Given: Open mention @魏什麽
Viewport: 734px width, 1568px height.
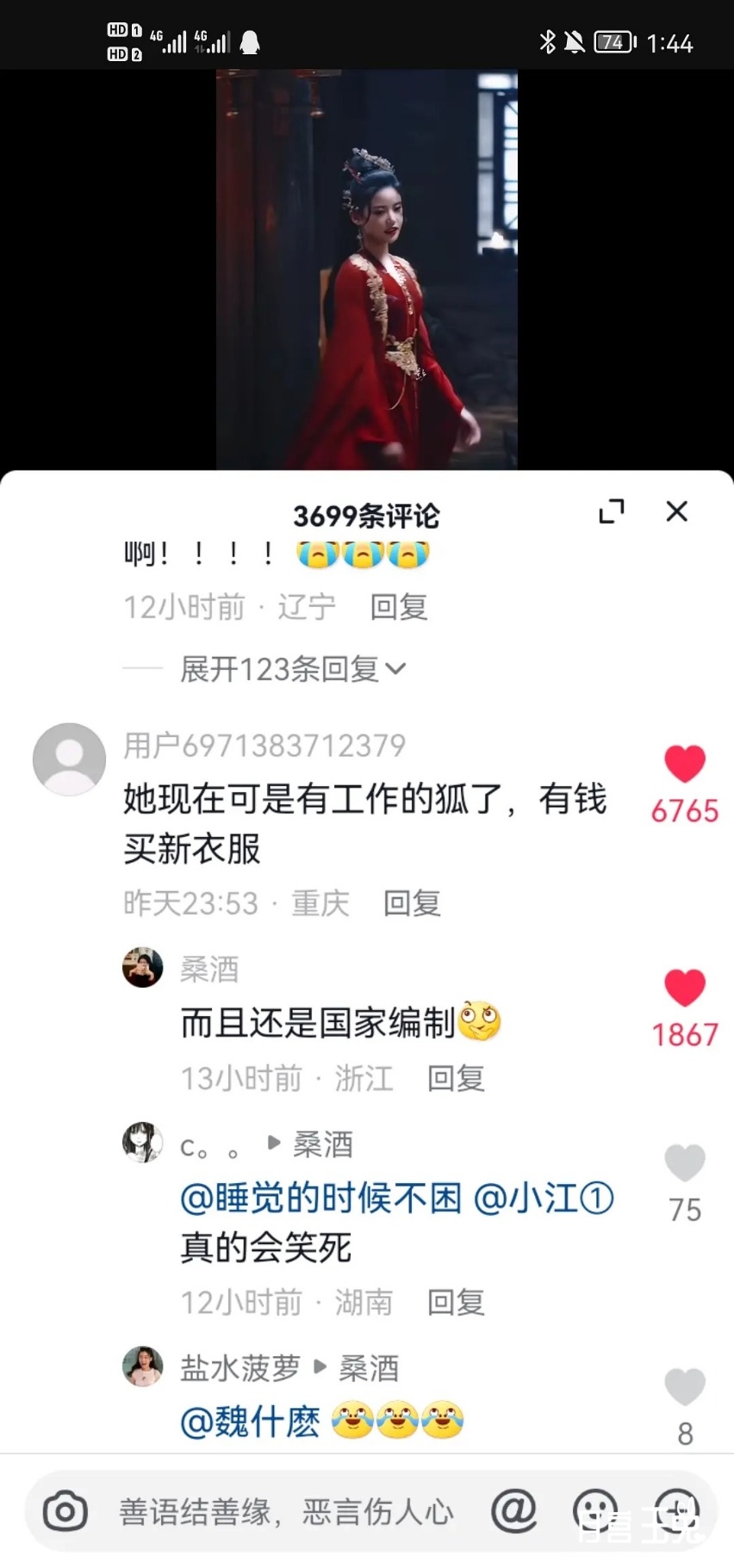Looking at the screenshot, I should coord(250,1421).
